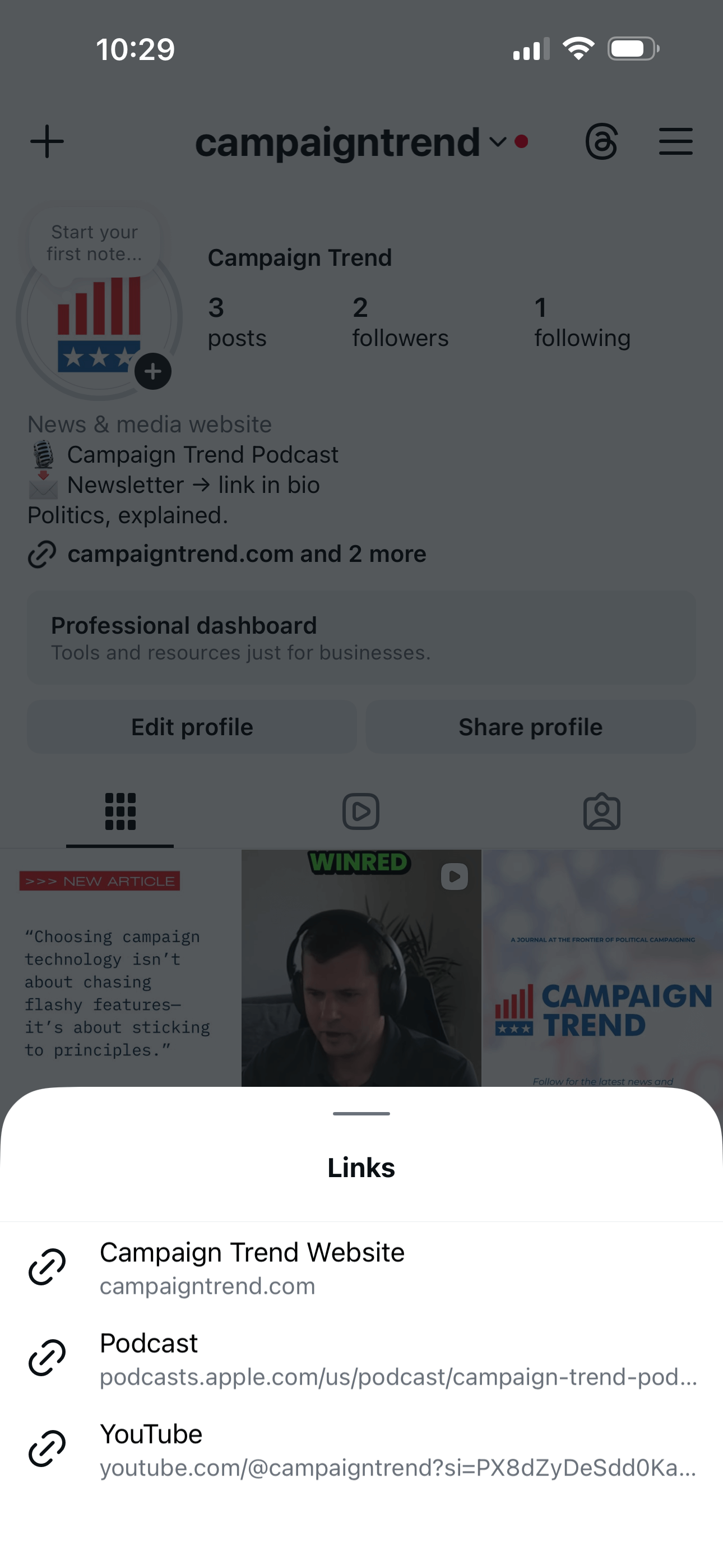The width and height of the screenshot is (723, 1568).
Task: Open the Podcast link on Apple Podcasts
Action: (361, 1359)
